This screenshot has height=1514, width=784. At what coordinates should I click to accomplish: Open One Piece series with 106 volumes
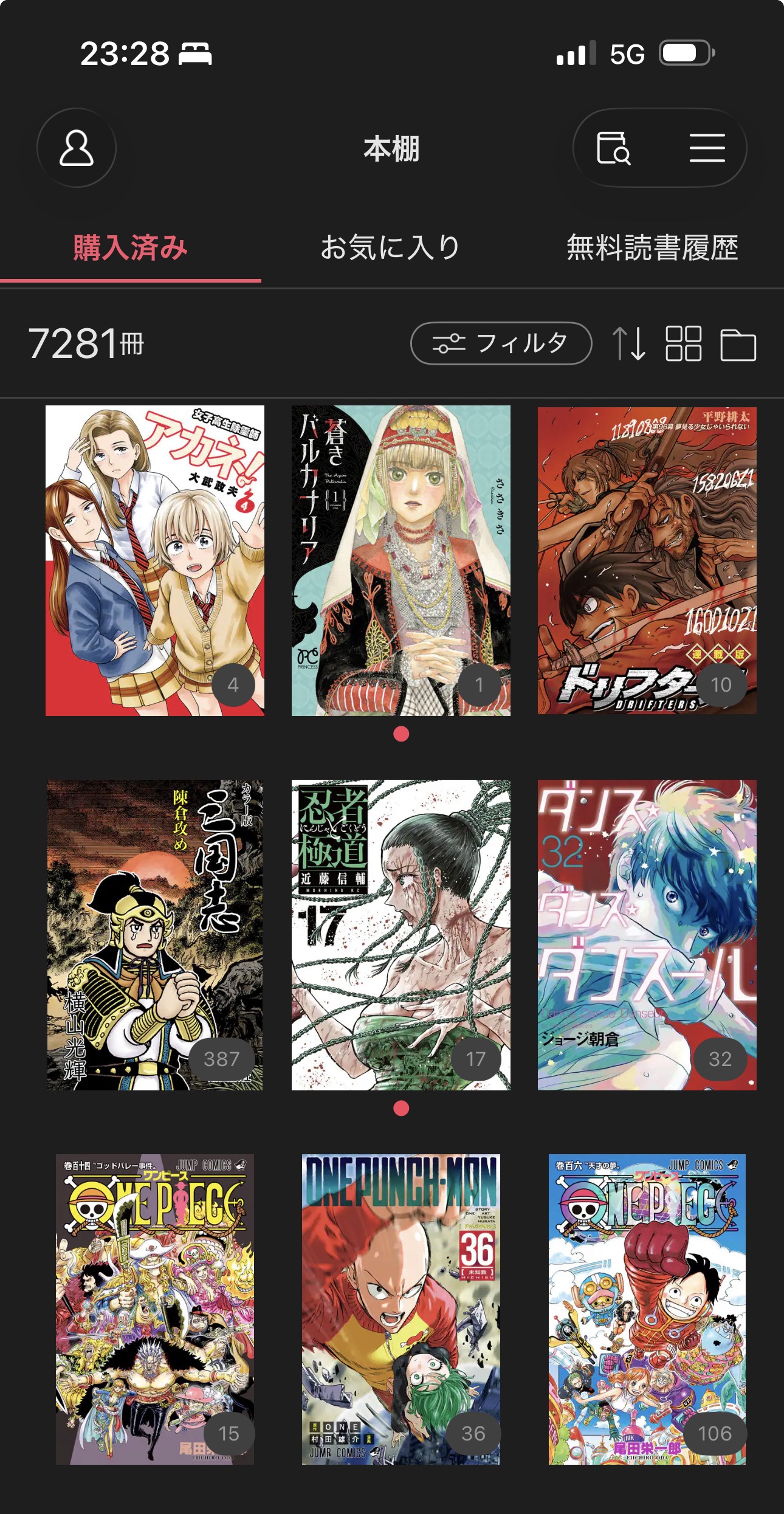click(647, 1309)
